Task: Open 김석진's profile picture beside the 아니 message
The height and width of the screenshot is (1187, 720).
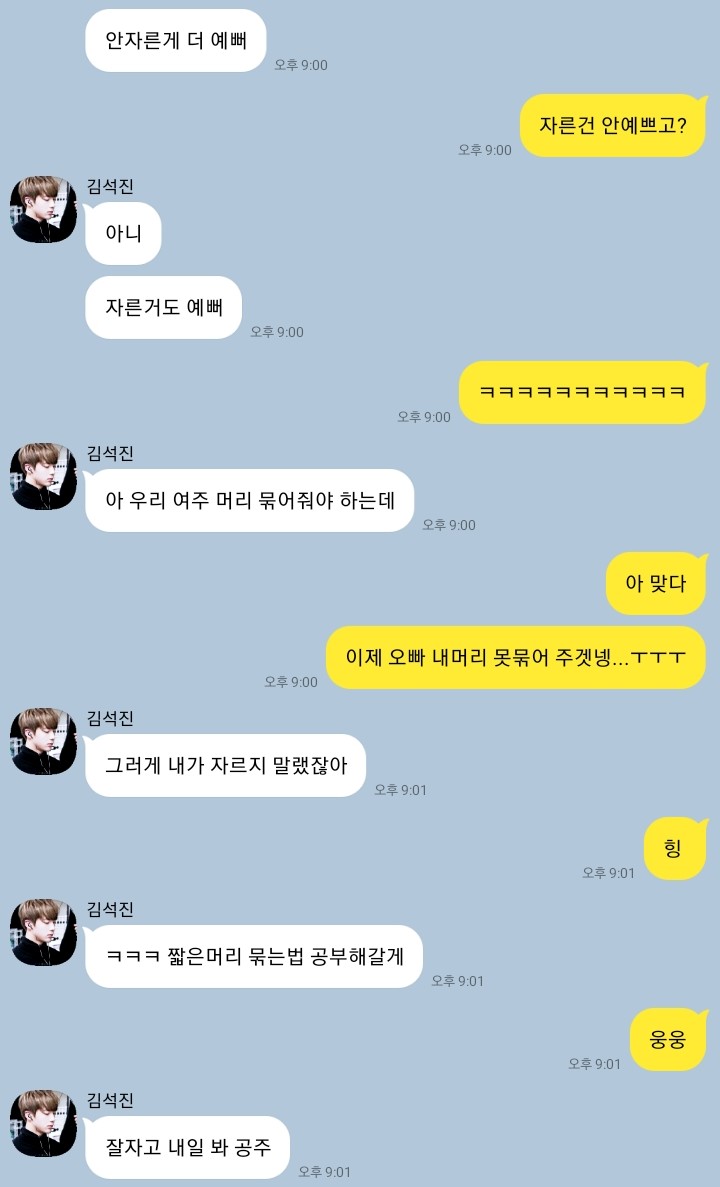Action: [x=43, y=210]
